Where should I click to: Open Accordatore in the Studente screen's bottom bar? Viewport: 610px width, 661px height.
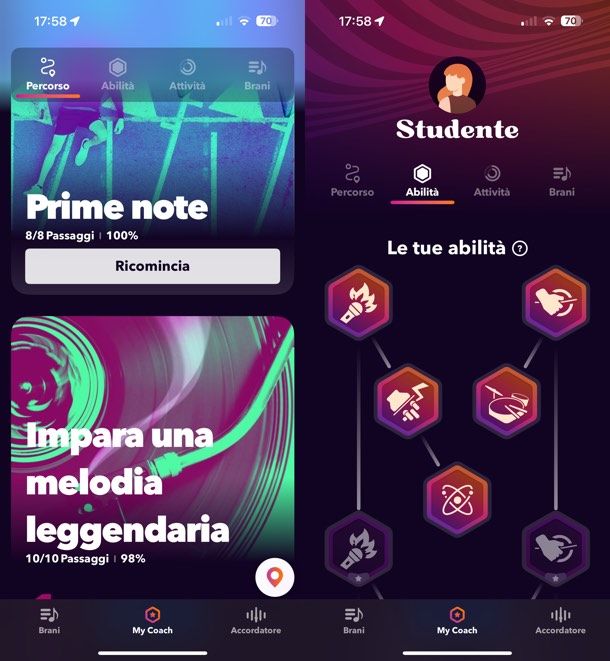point(560,620)
